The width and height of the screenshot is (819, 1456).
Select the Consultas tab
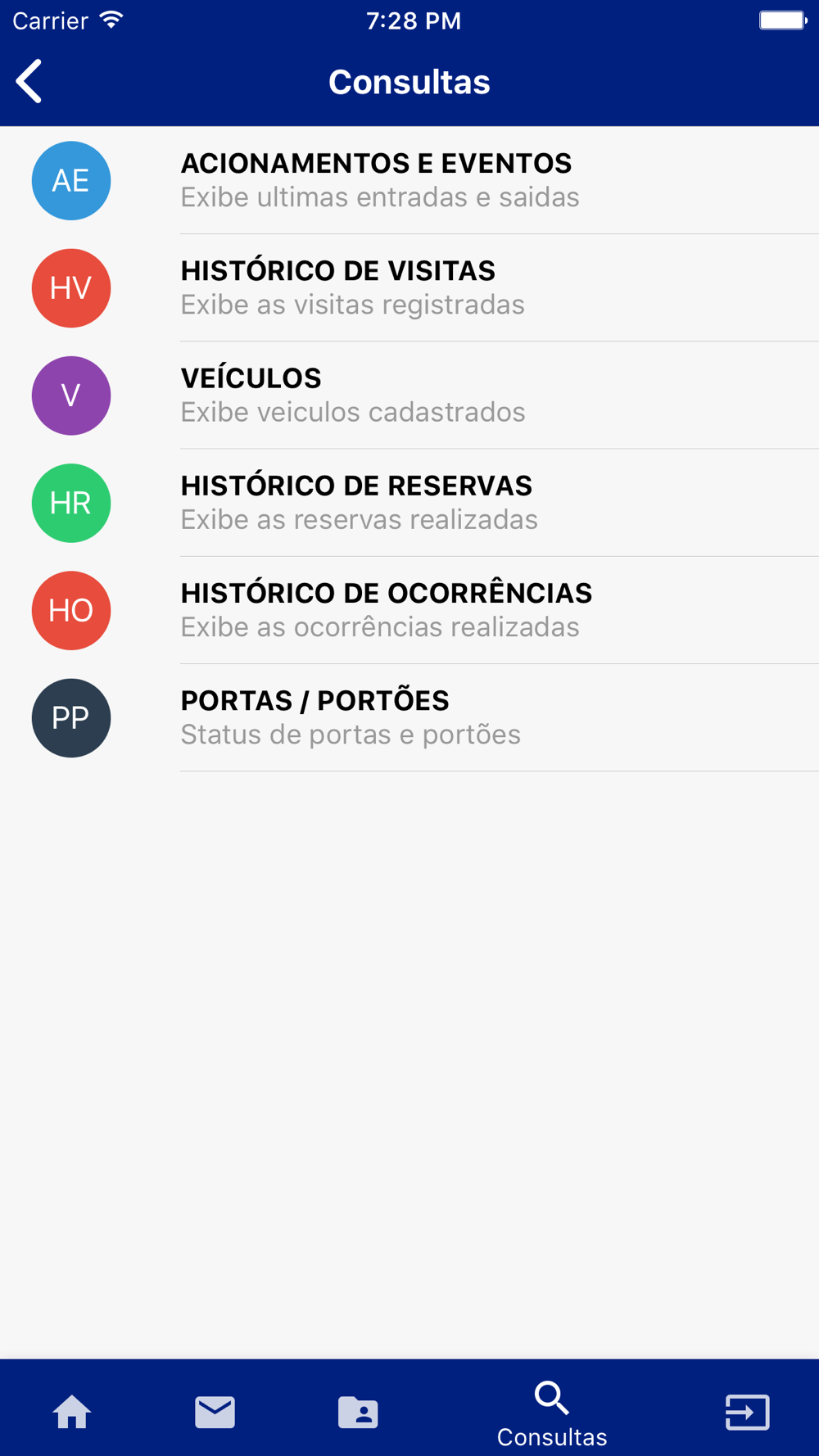tap(552, 1413)
